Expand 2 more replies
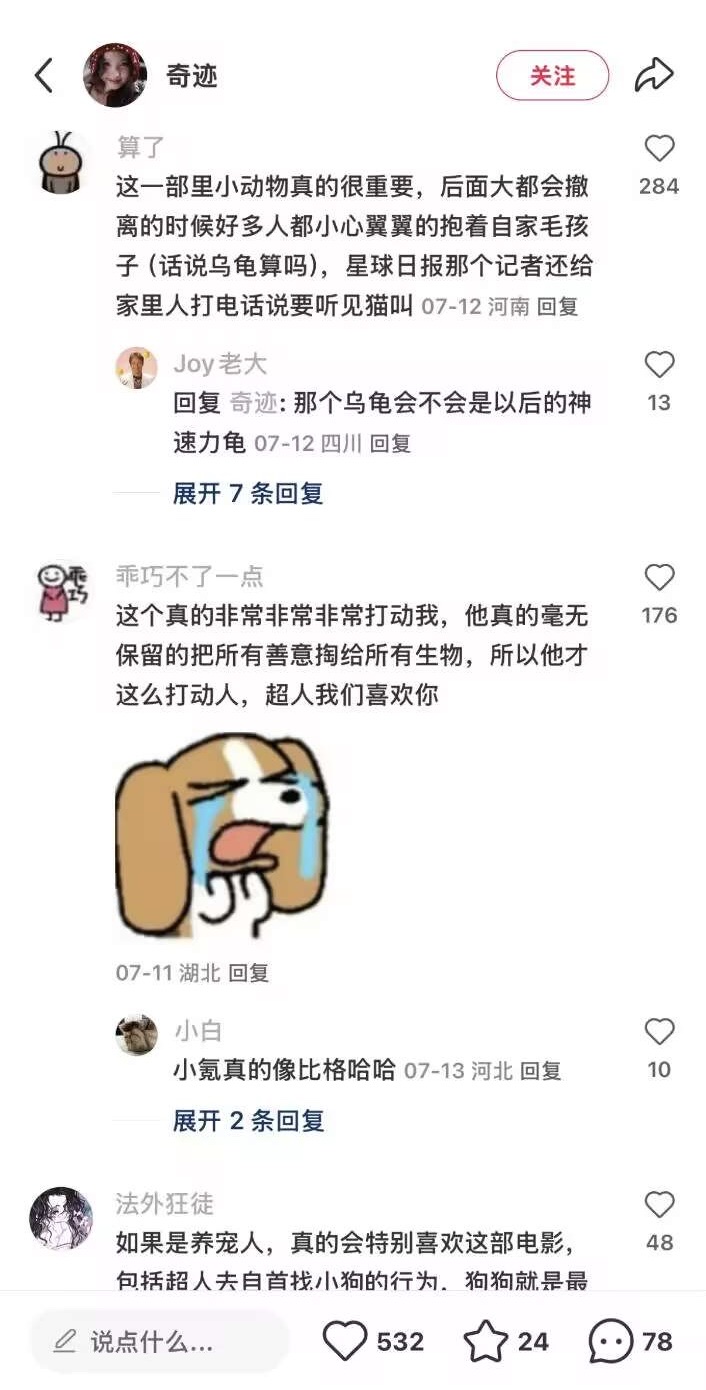 point(248,1121)
